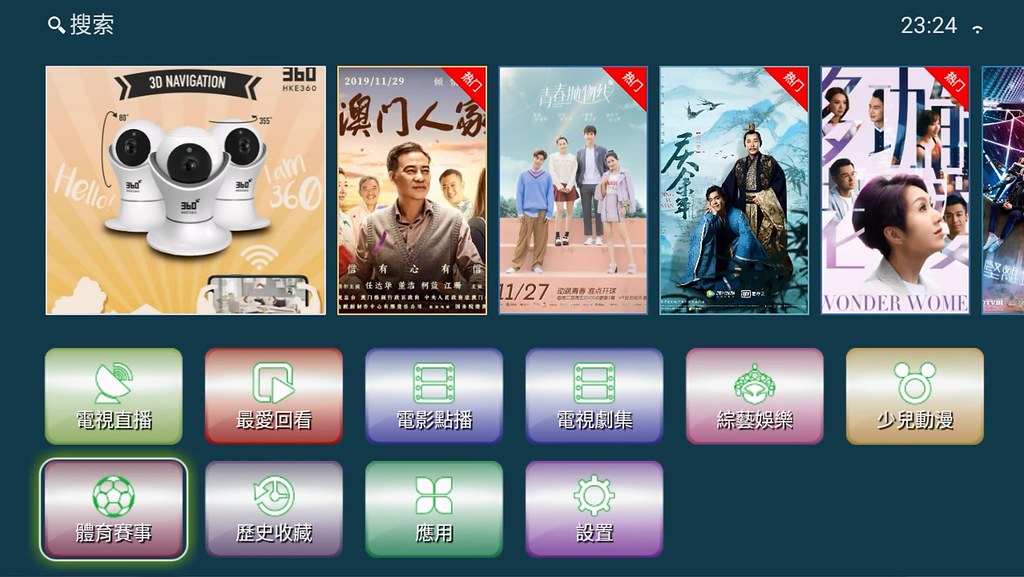Open the 青春抛物线 drama poster

[x=573, y=190]
